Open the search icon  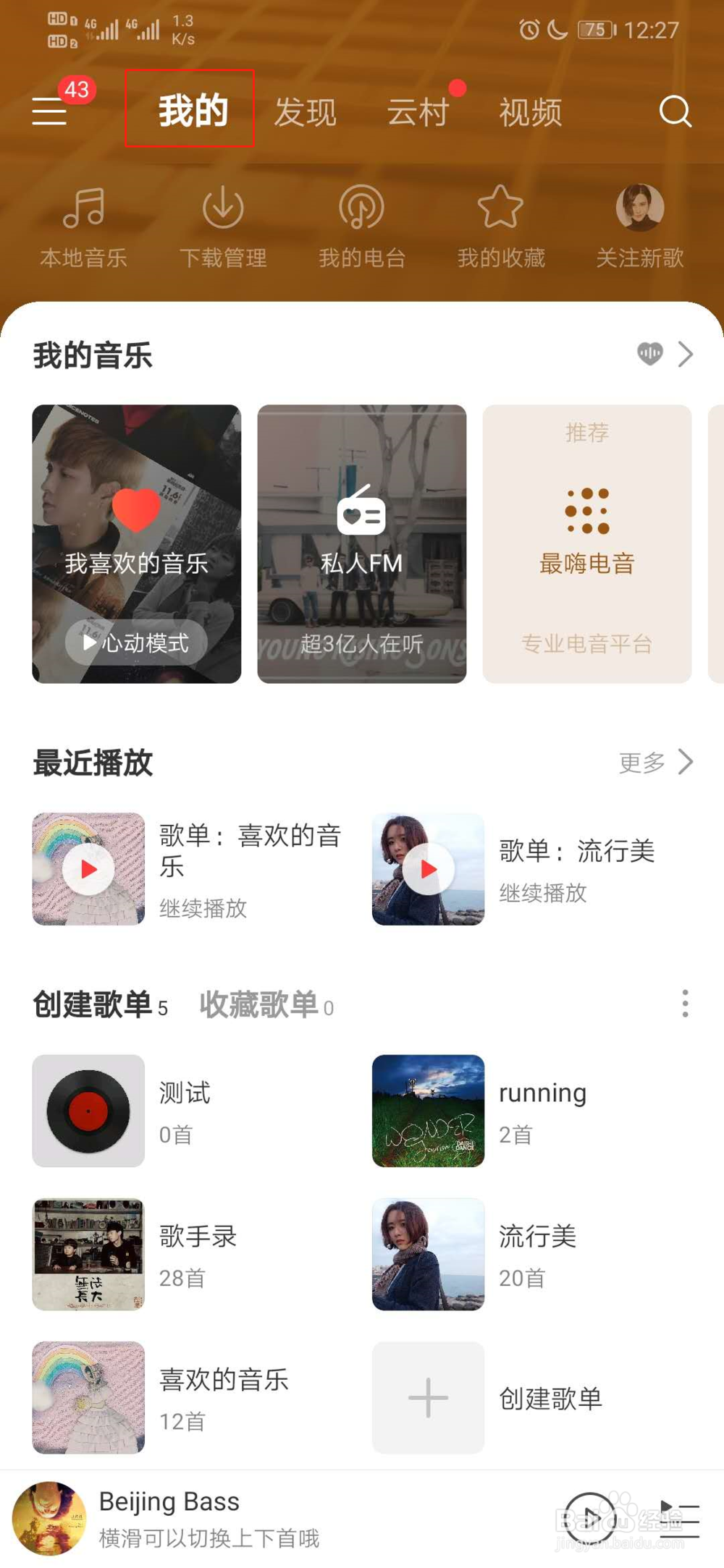pyautogui.click(x=675, y=112)
